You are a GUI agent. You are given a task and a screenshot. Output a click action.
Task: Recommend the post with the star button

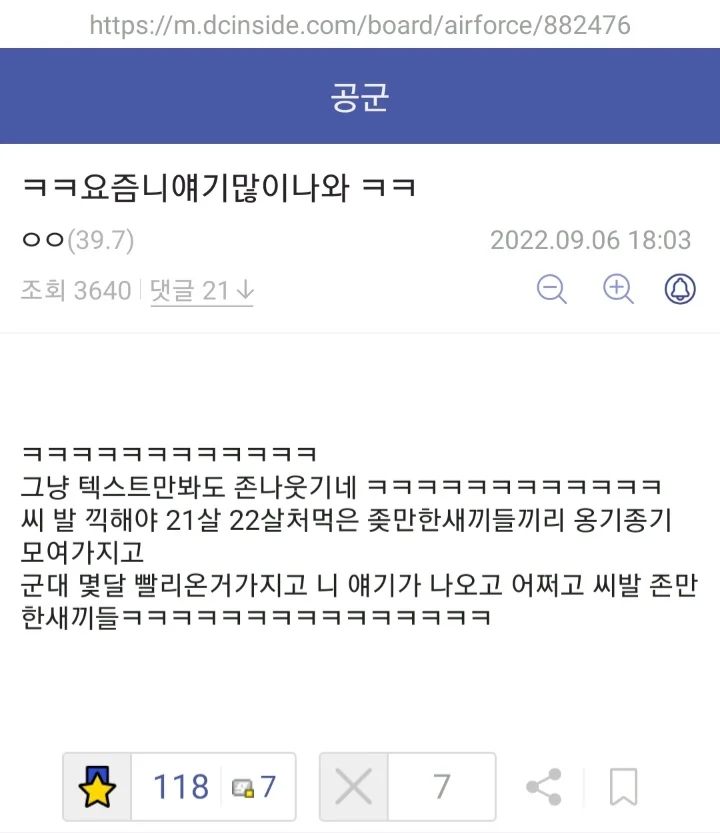[x=97, y=787]
